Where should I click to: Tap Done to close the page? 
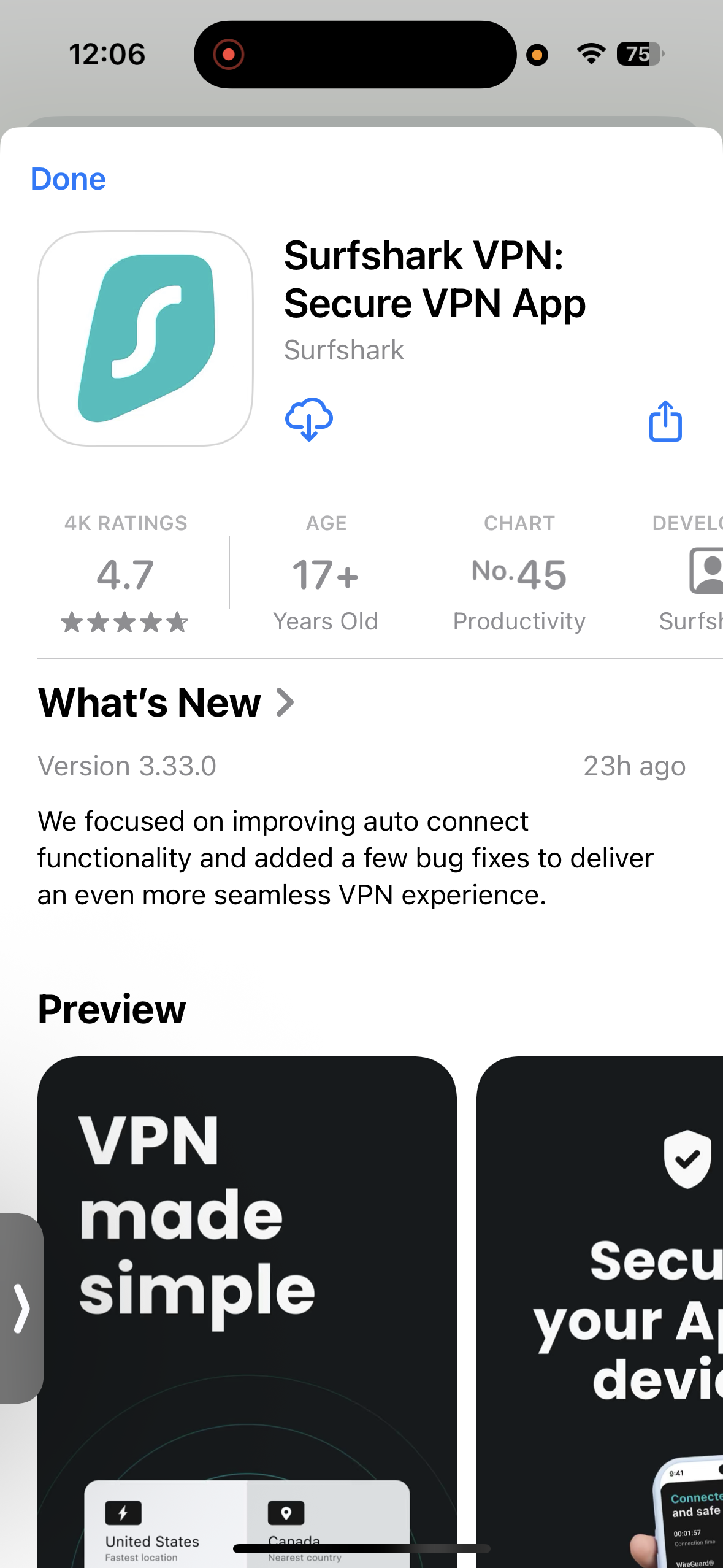pyautogui.click(x=69, y=179)
